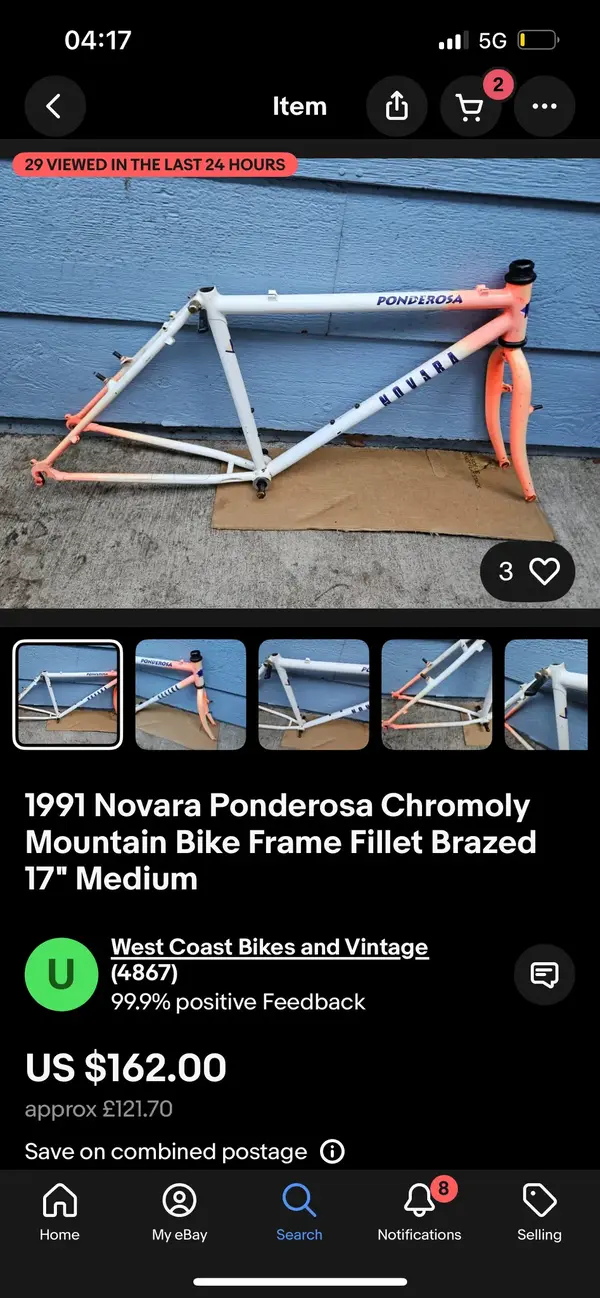Share this bike frame listing

click(397, 107)
